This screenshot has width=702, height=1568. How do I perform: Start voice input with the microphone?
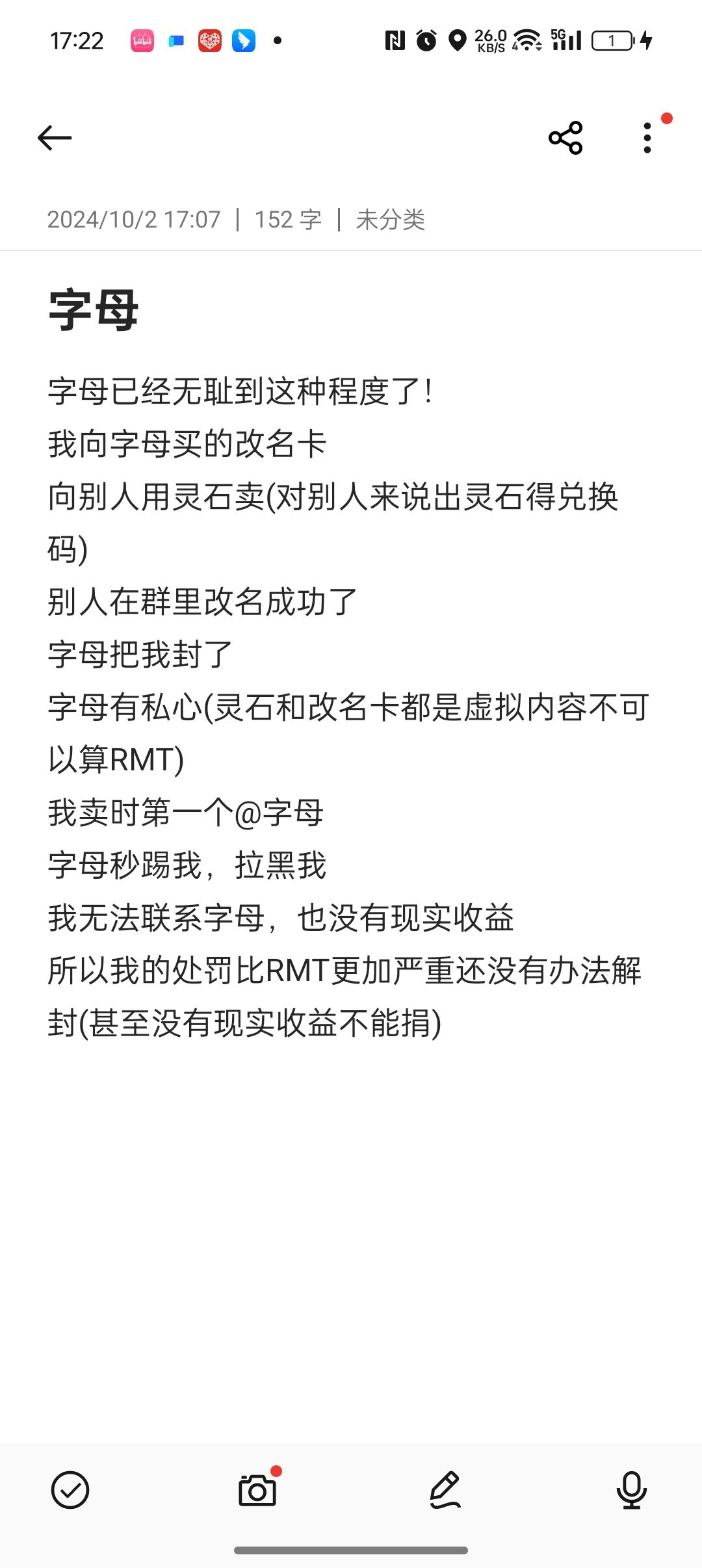click(x=631, y=1490)
